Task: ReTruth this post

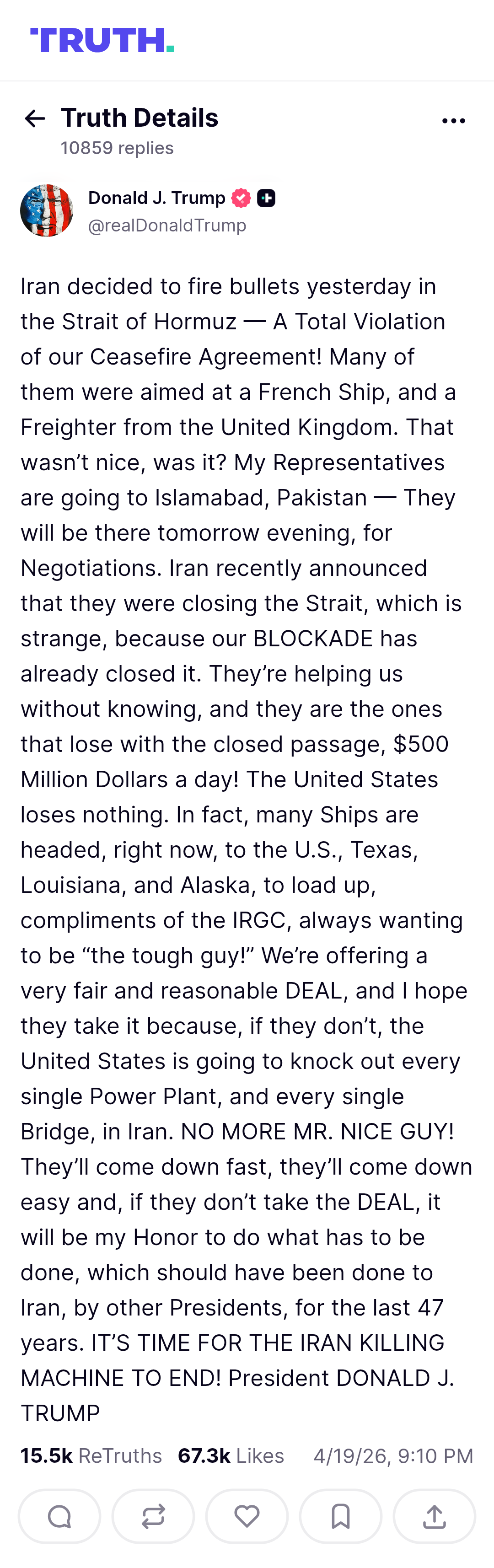Action: click(x=153, y=1516)
